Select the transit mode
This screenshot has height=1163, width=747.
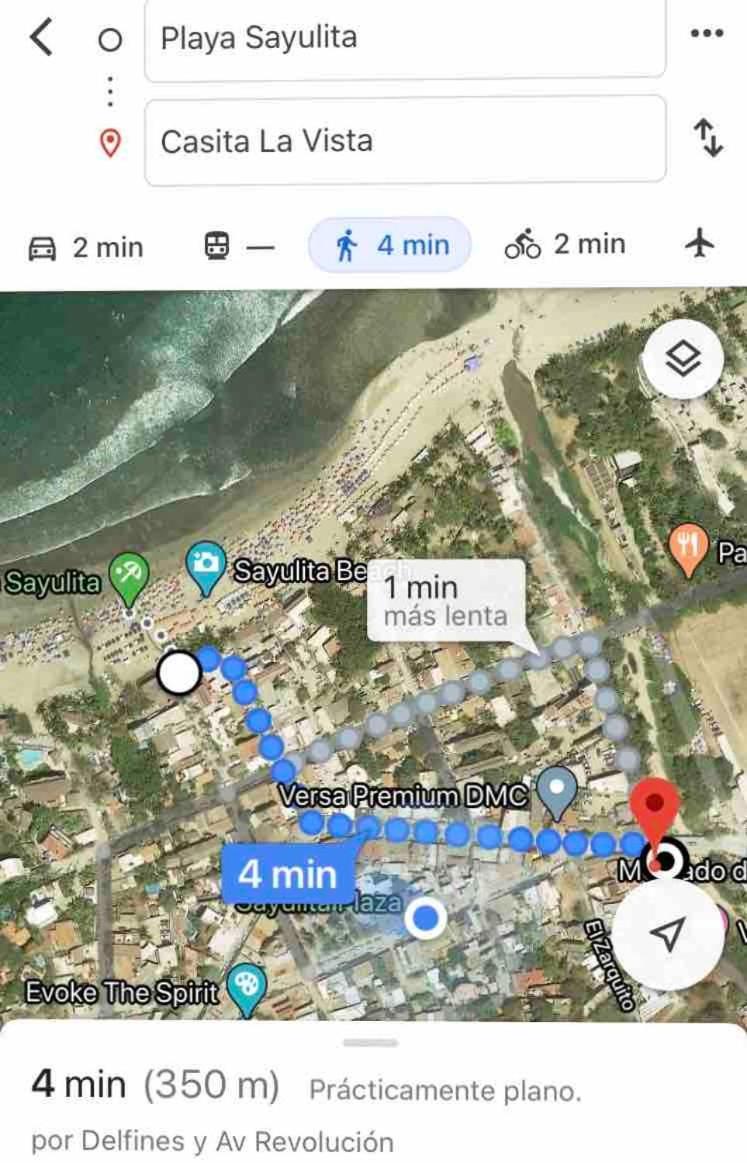click(x=239, y=247)
